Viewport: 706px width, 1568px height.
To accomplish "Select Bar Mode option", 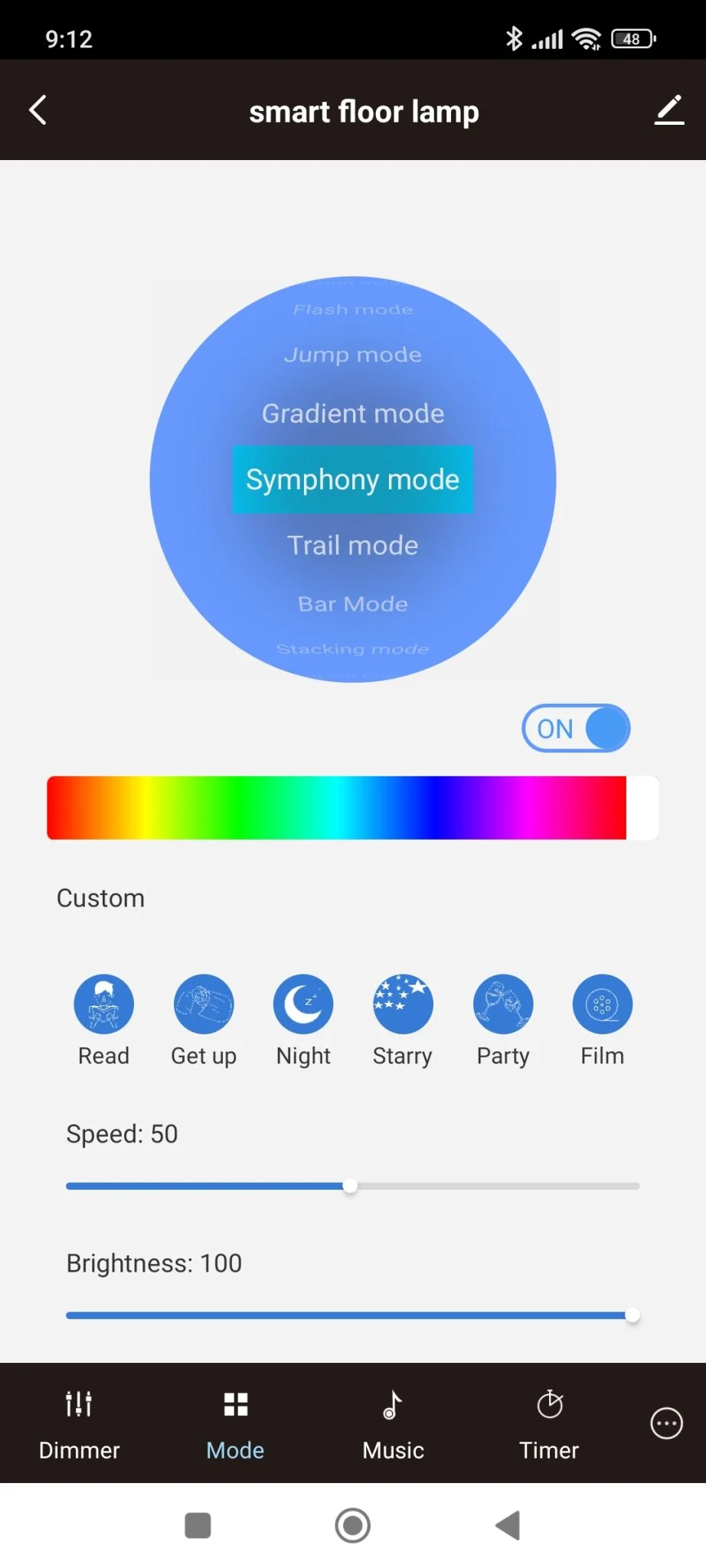I will coord(352,604).
